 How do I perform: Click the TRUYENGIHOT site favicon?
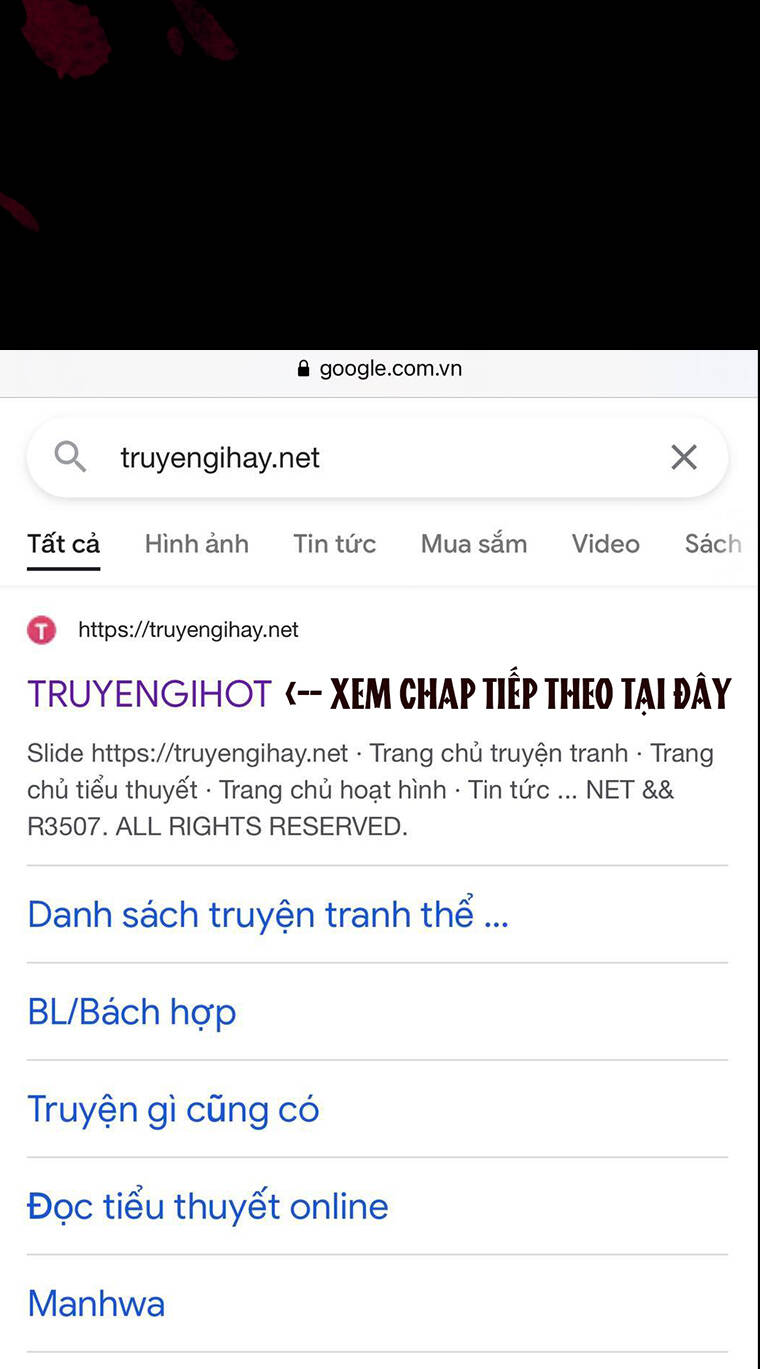pos(41,630)
